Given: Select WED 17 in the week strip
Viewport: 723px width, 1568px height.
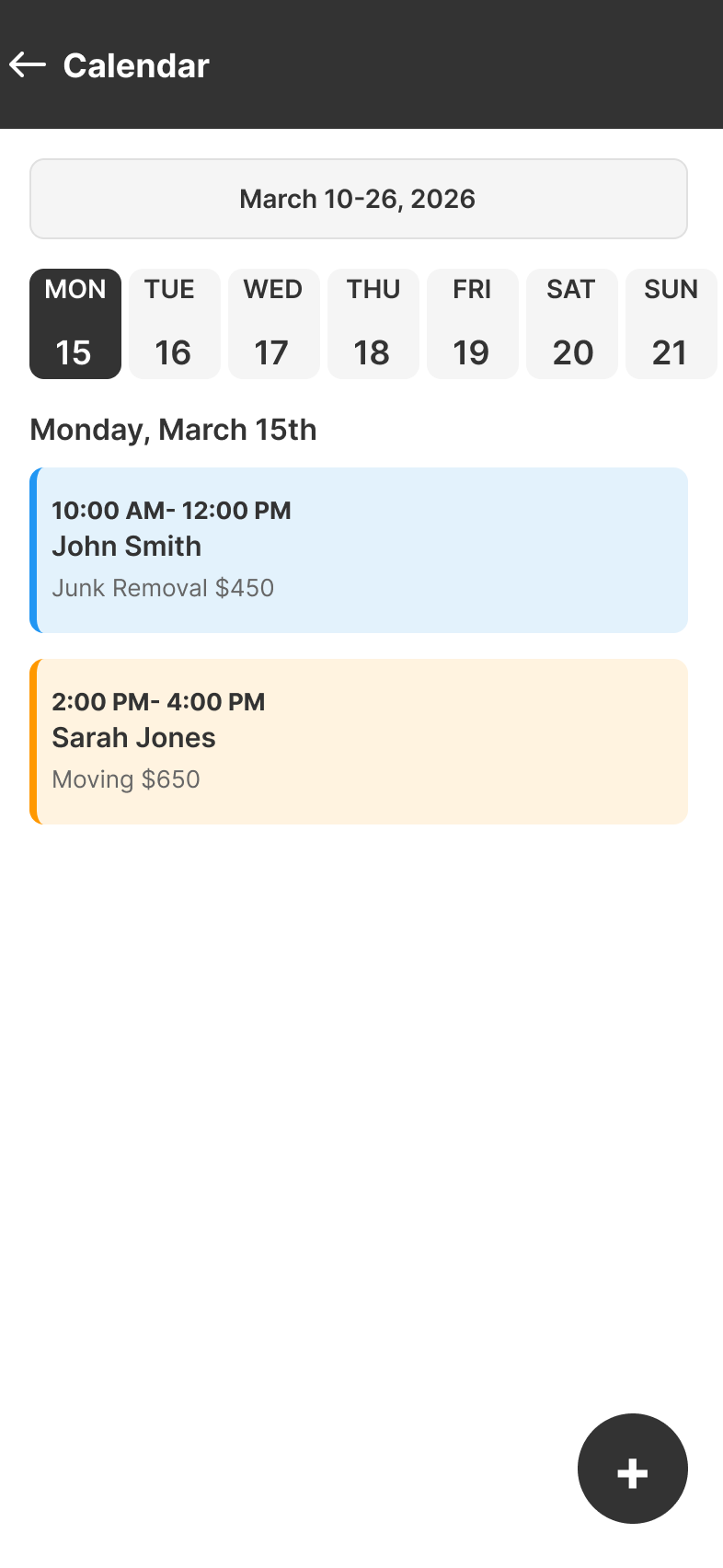Looking at the screenshot, I should click(x=273, y=323).
